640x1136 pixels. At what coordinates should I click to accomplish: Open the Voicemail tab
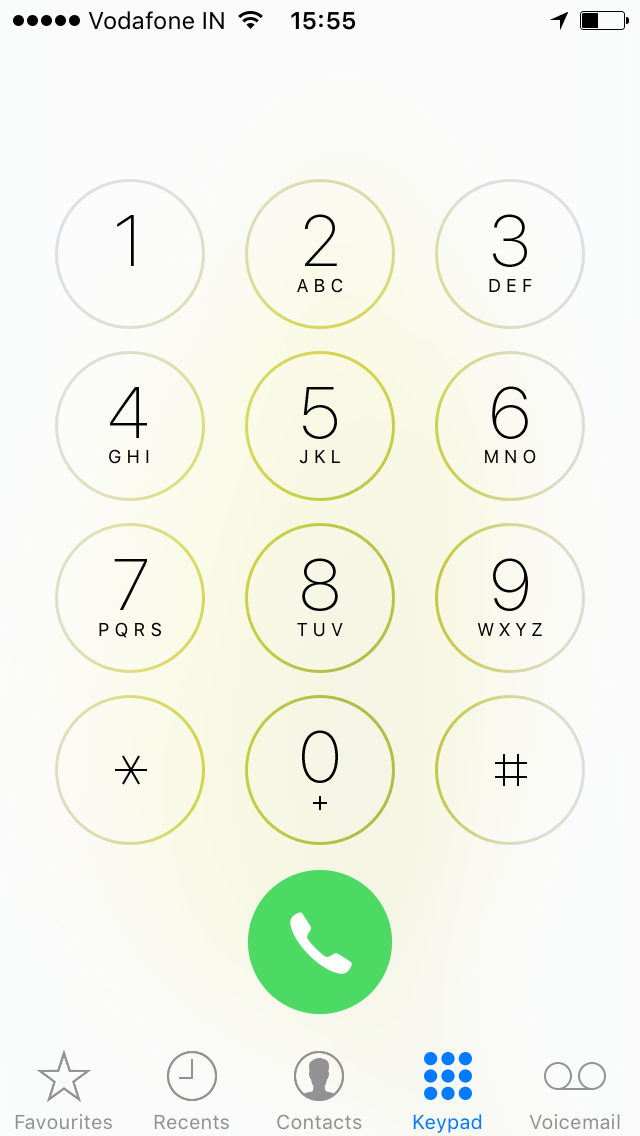(x=575, y=1090)
